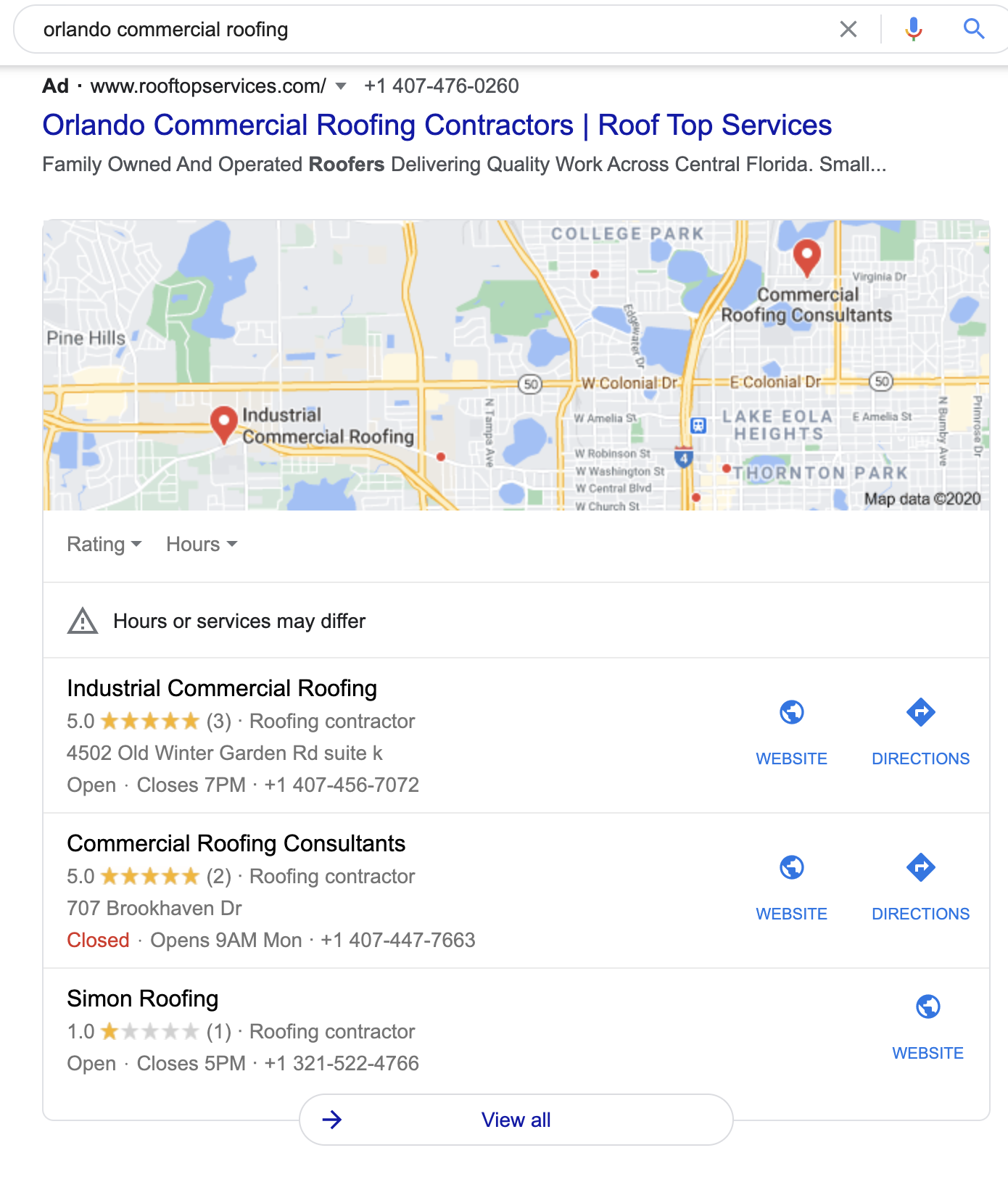Start a voice search with the microphone

pos(914,29)
